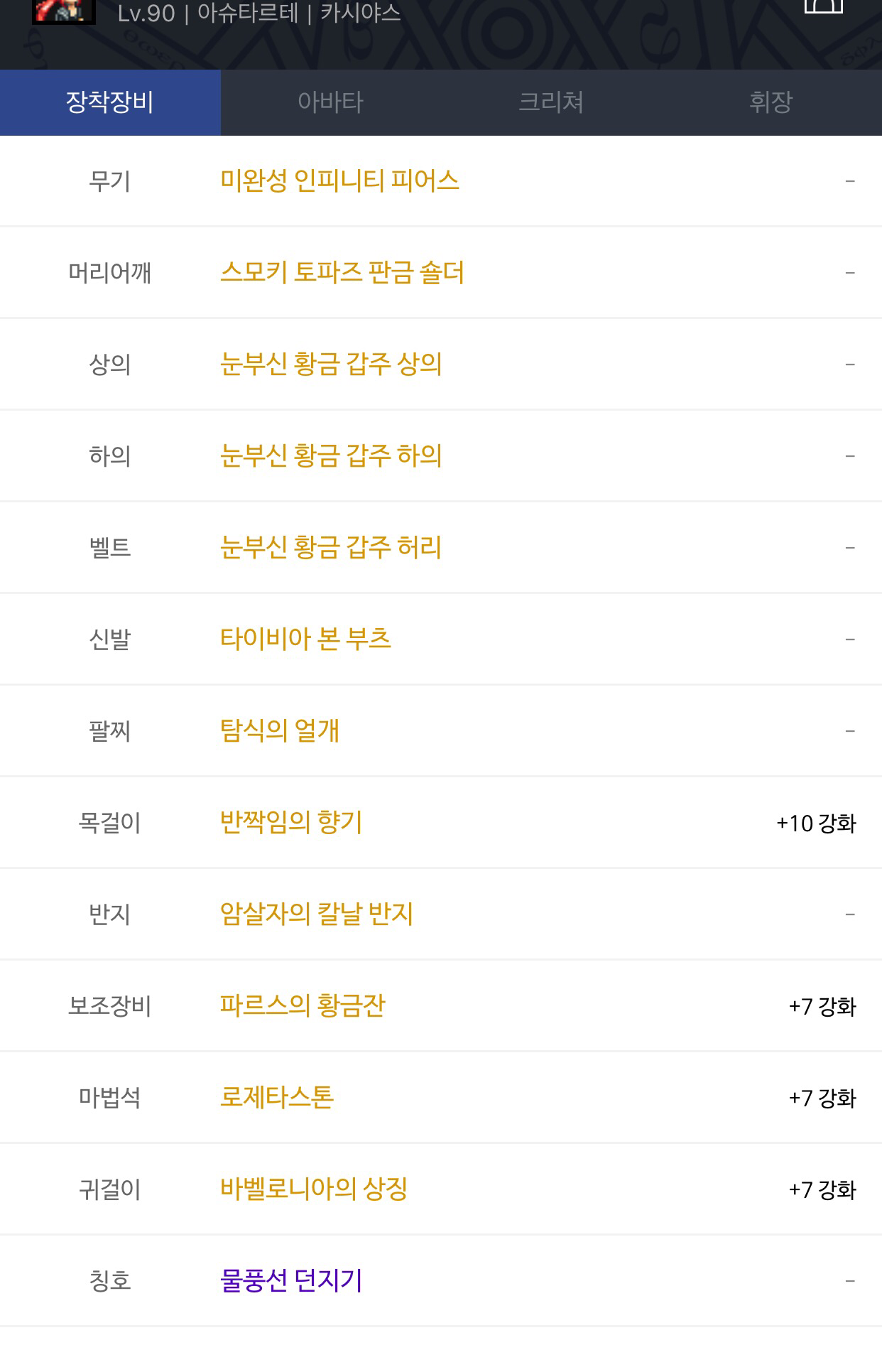Open earring item 바벨로니아의 상징

pyautogui.click(x=314, y=1189)
